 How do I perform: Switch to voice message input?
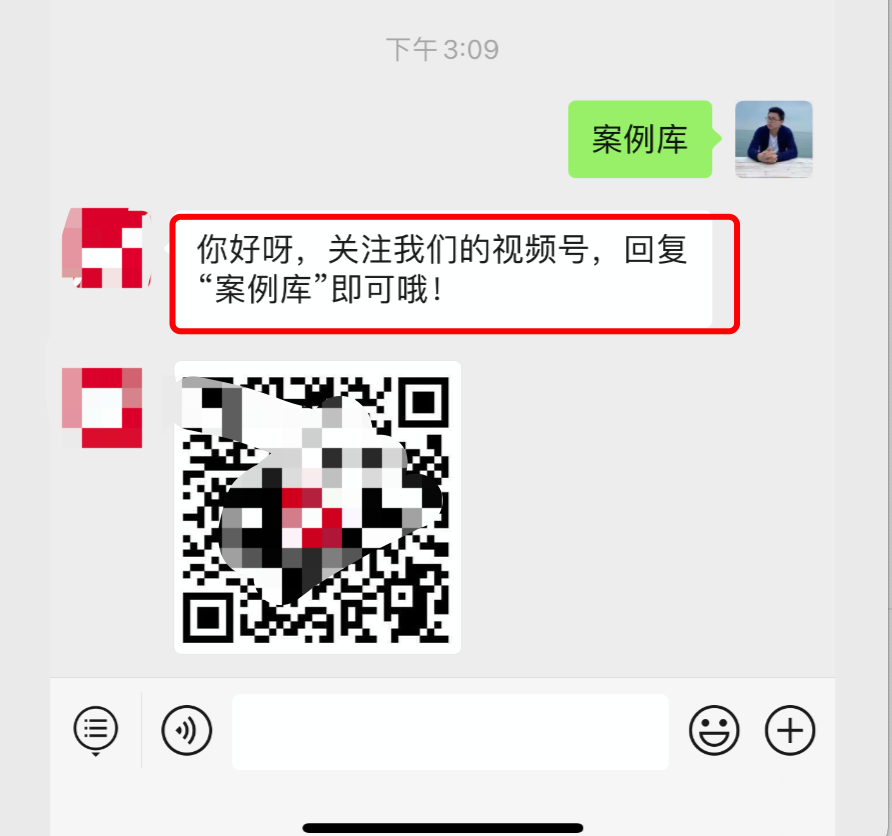pos(187,731)
